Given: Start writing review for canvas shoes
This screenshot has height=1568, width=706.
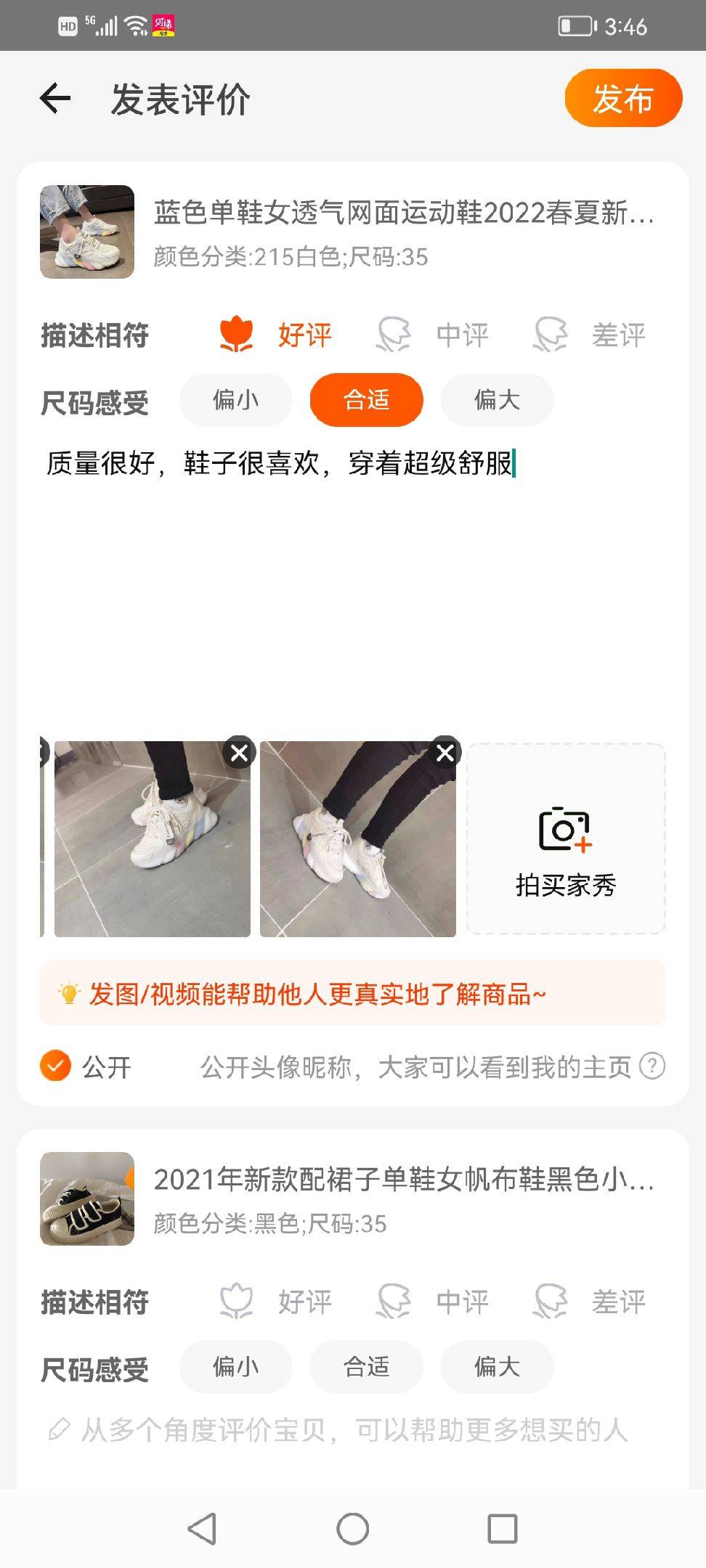Looking at the screenshot, I should click(x=353, y=1431).
